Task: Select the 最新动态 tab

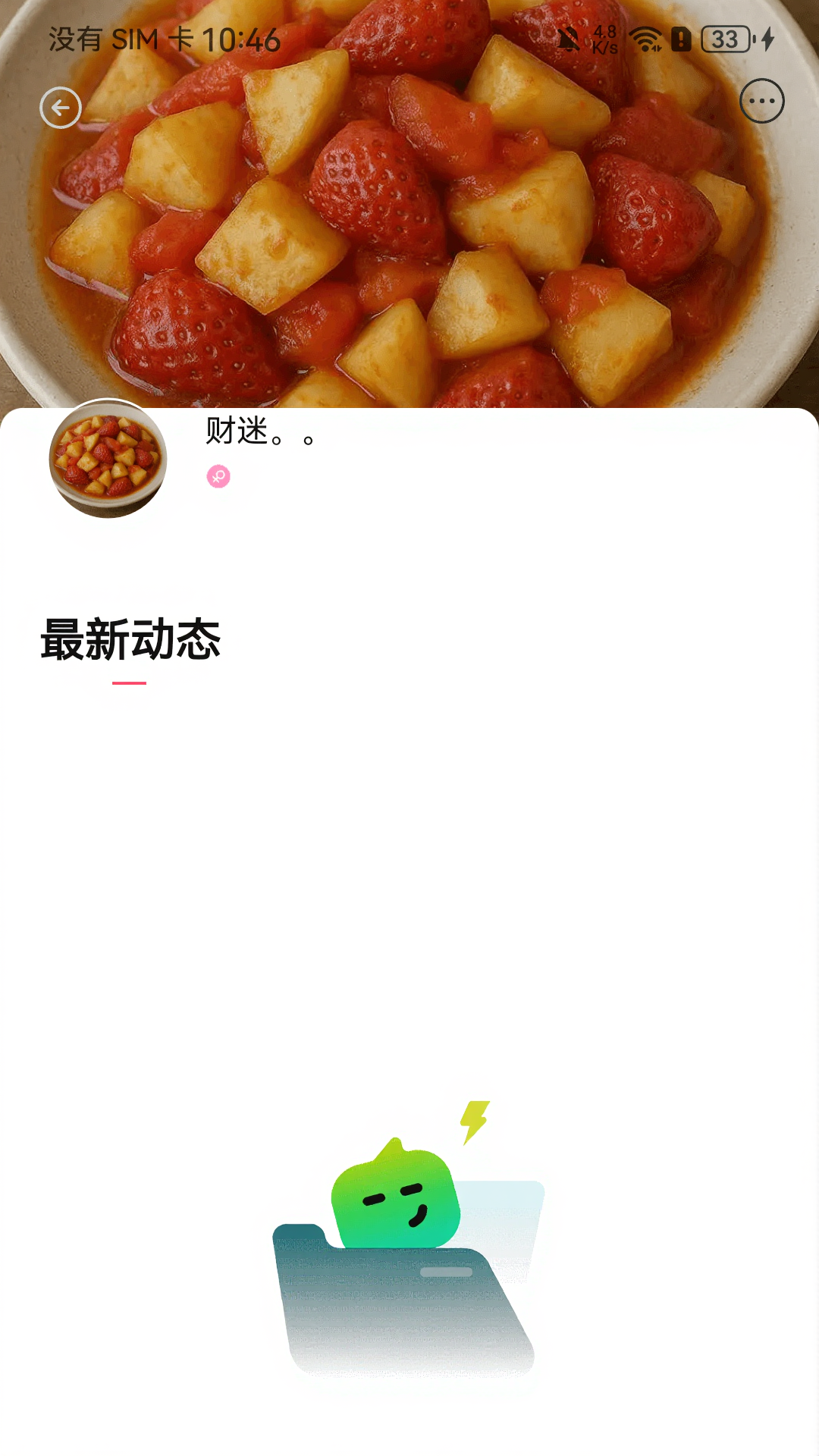Action: coord(130,640)
